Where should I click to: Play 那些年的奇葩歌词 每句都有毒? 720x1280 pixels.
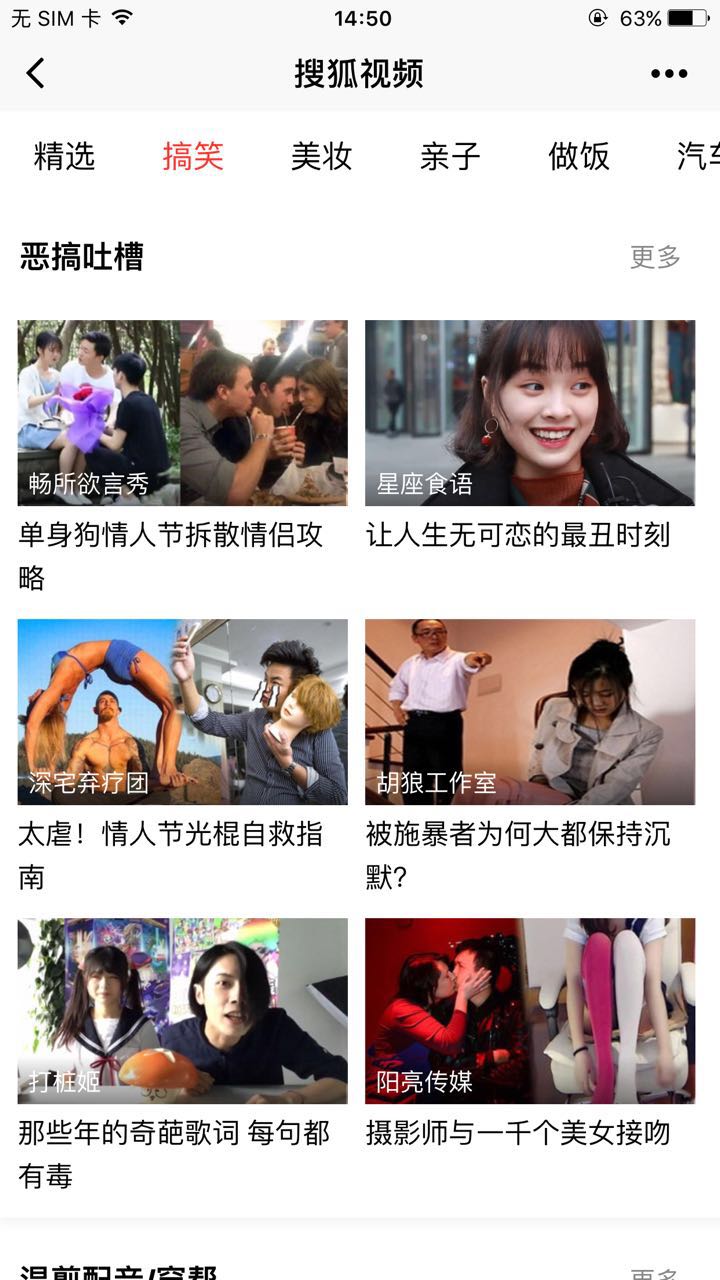tap(182, 1011)
